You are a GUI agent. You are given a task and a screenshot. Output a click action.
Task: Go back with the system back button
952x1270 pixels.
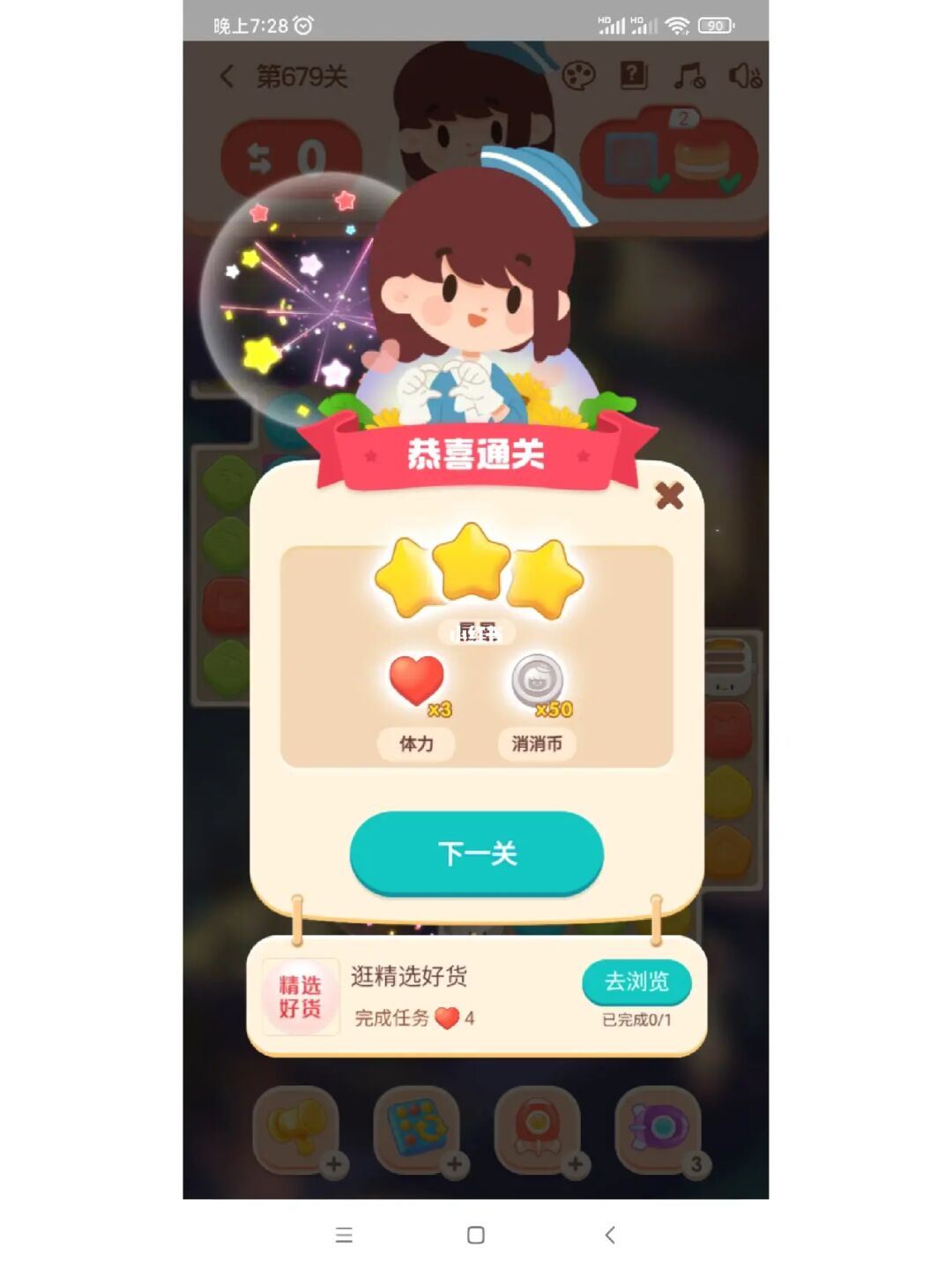point(610,1235)
